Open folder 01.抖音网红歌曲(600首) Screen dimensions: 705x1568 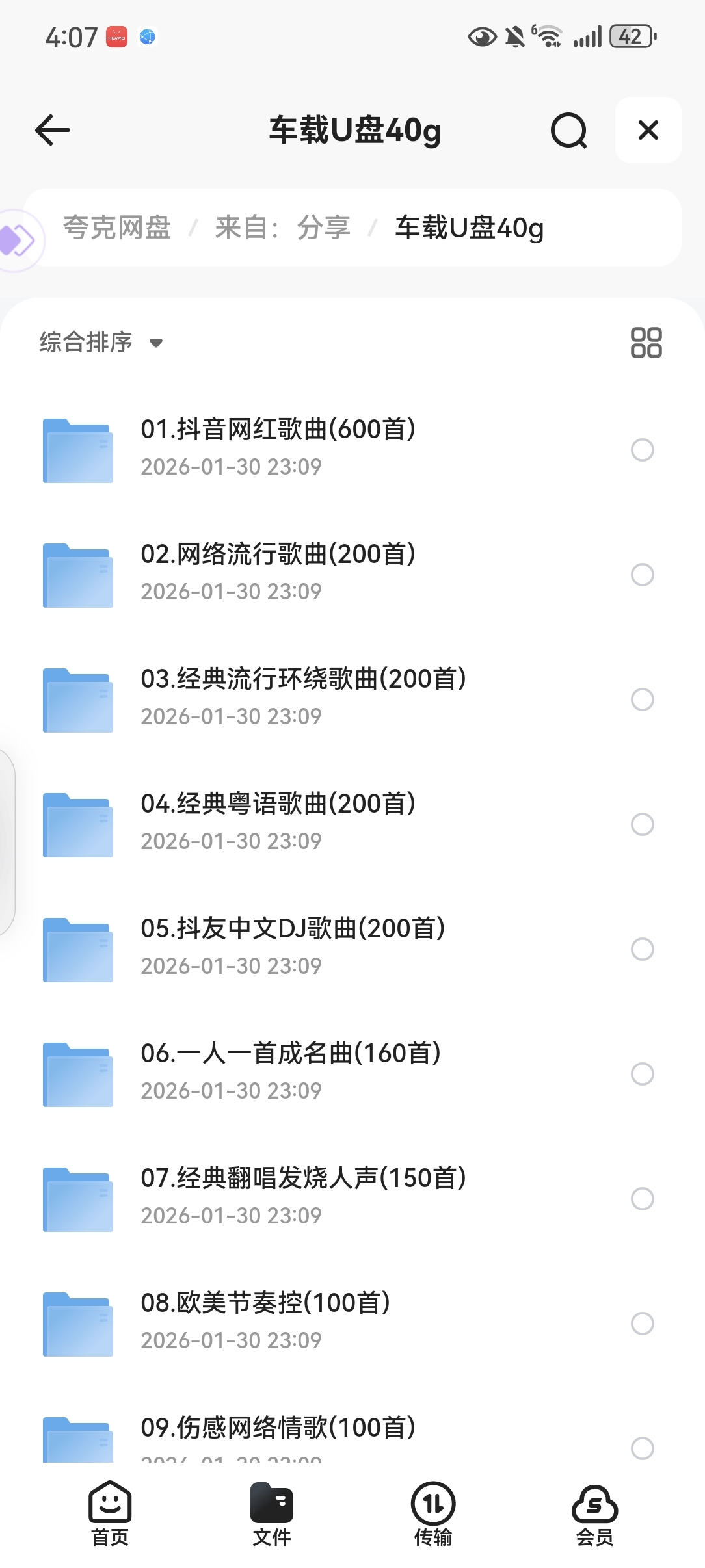point(278,430)
